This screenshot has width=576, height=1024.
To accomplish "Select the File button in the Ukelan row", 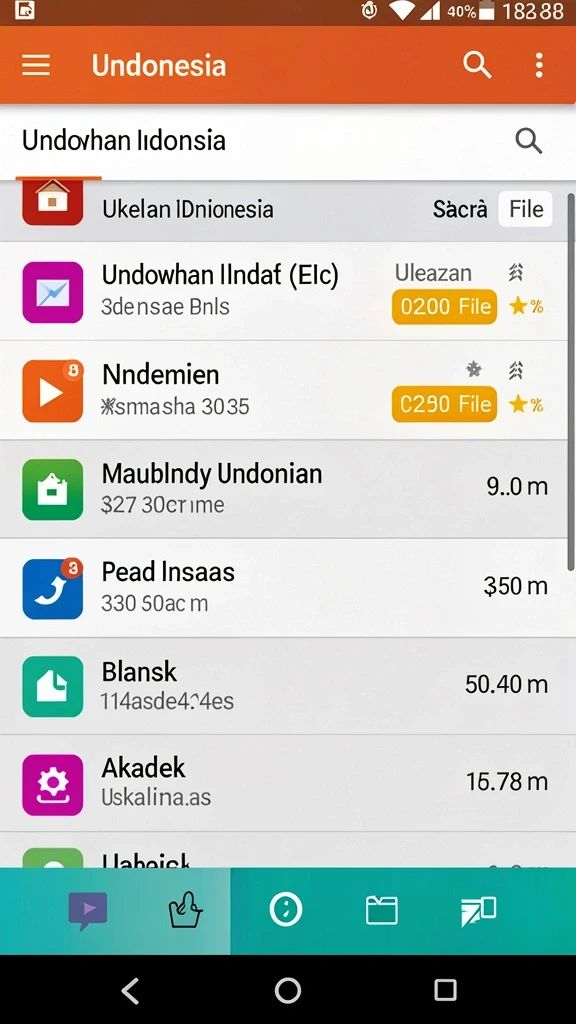I will click(526, 209).
